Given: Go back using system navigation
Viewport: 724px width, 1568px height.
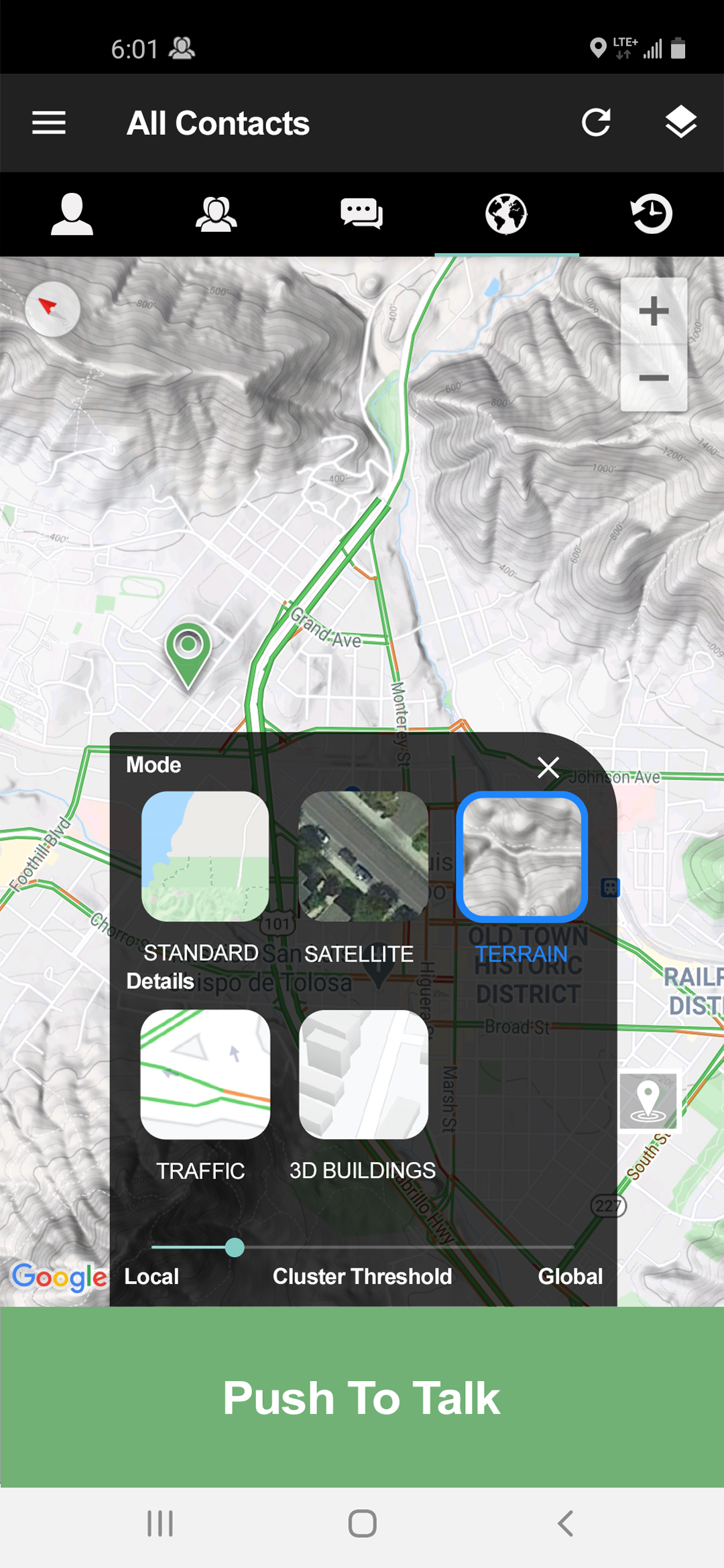Looking at the screenshot, I should pyautogui.click(x=565, y=1523).
